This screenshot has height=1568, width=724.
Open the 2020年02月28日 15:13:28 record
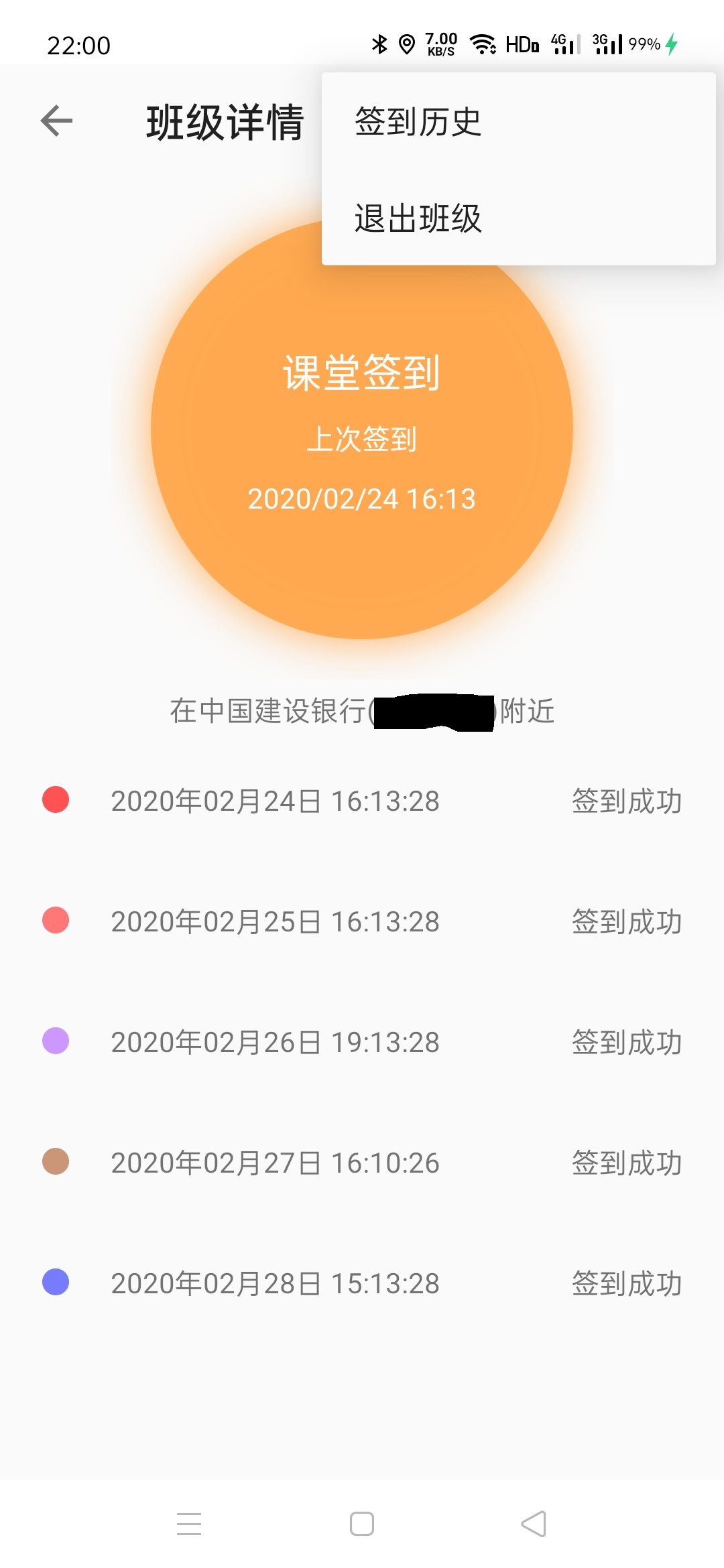[362, 1283]
